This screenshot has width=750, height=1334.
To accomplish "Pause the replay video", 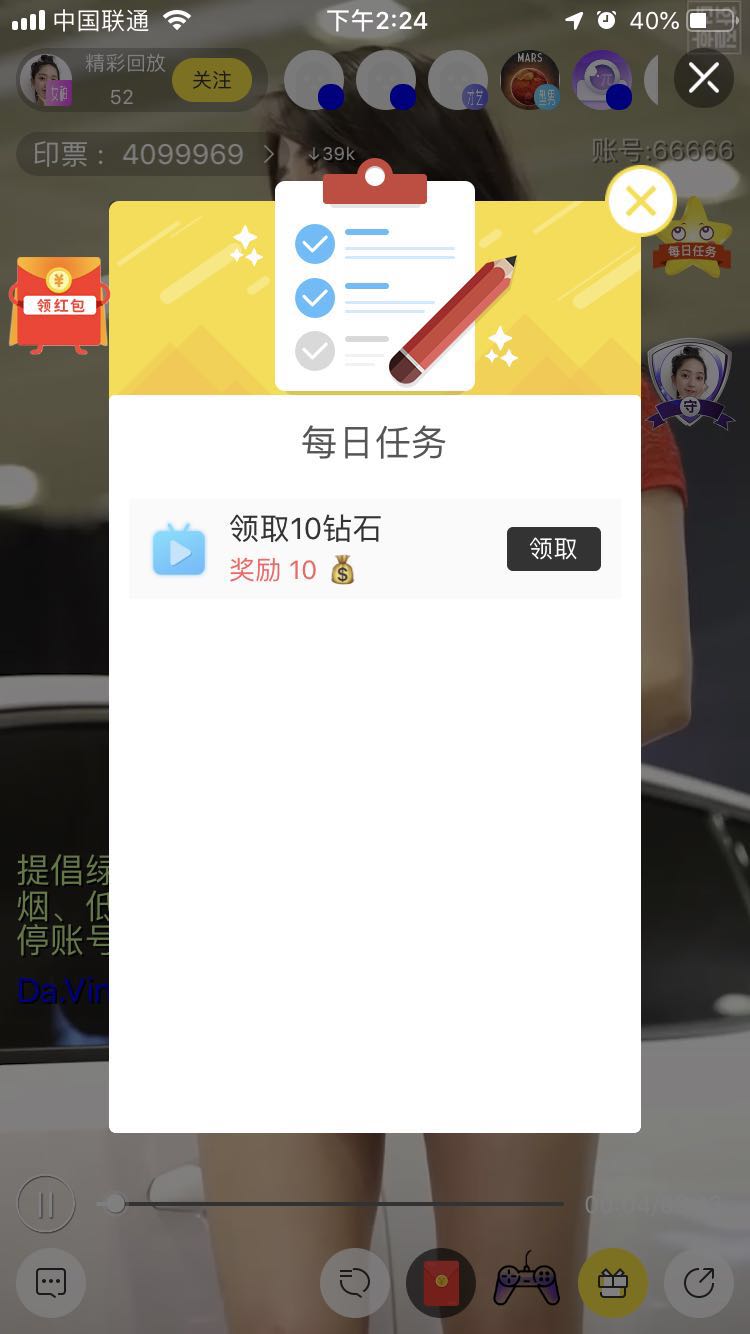I will pyautogui.click(x=46, y=1204).
